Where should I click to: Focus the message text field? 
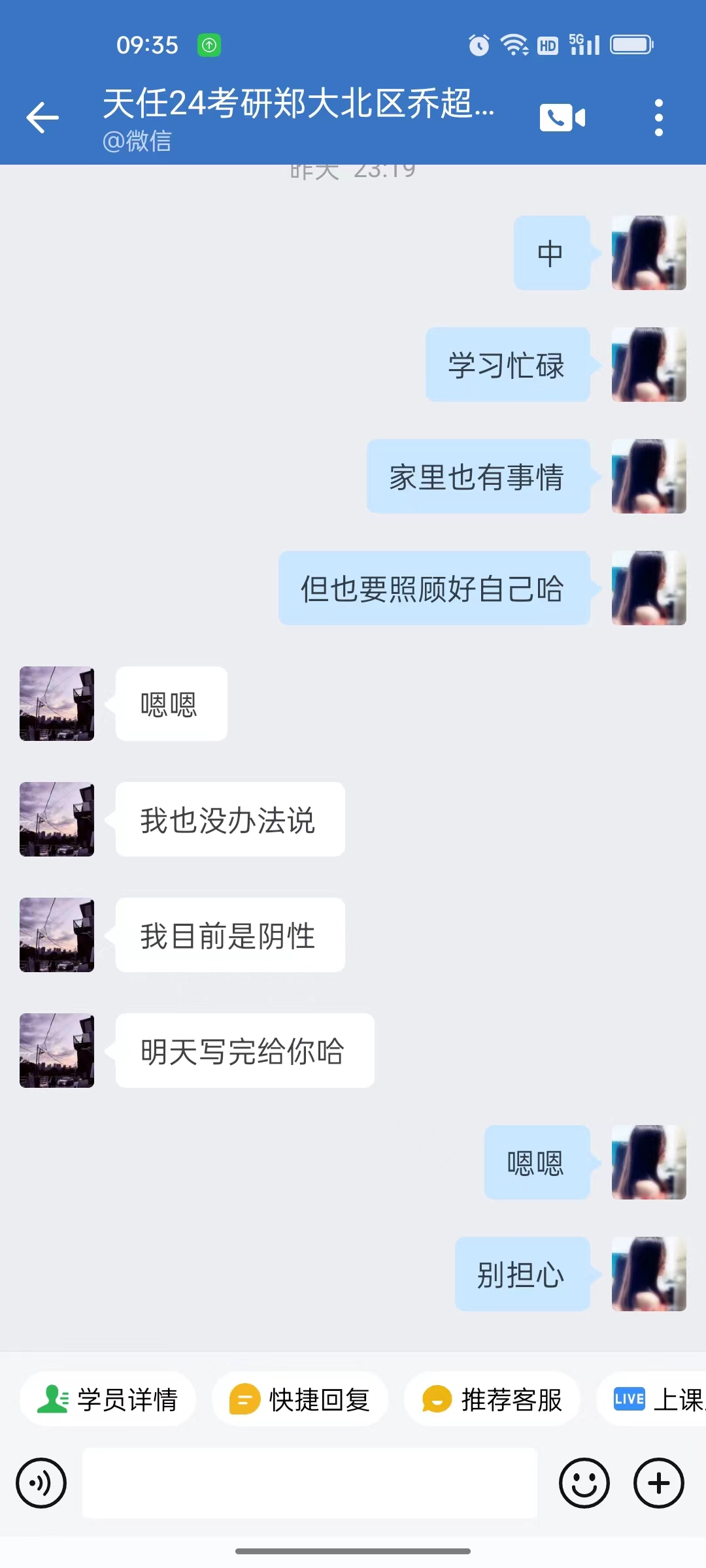(x=310, y=1483)
